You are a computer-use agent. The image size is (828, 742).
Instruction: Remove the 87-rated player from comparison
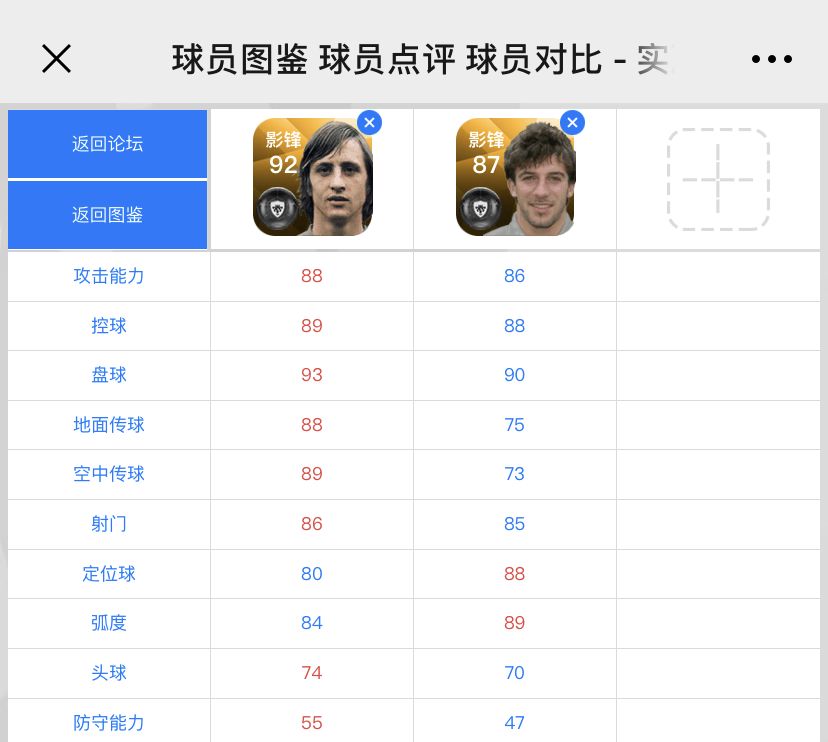(x=572, y=122)
